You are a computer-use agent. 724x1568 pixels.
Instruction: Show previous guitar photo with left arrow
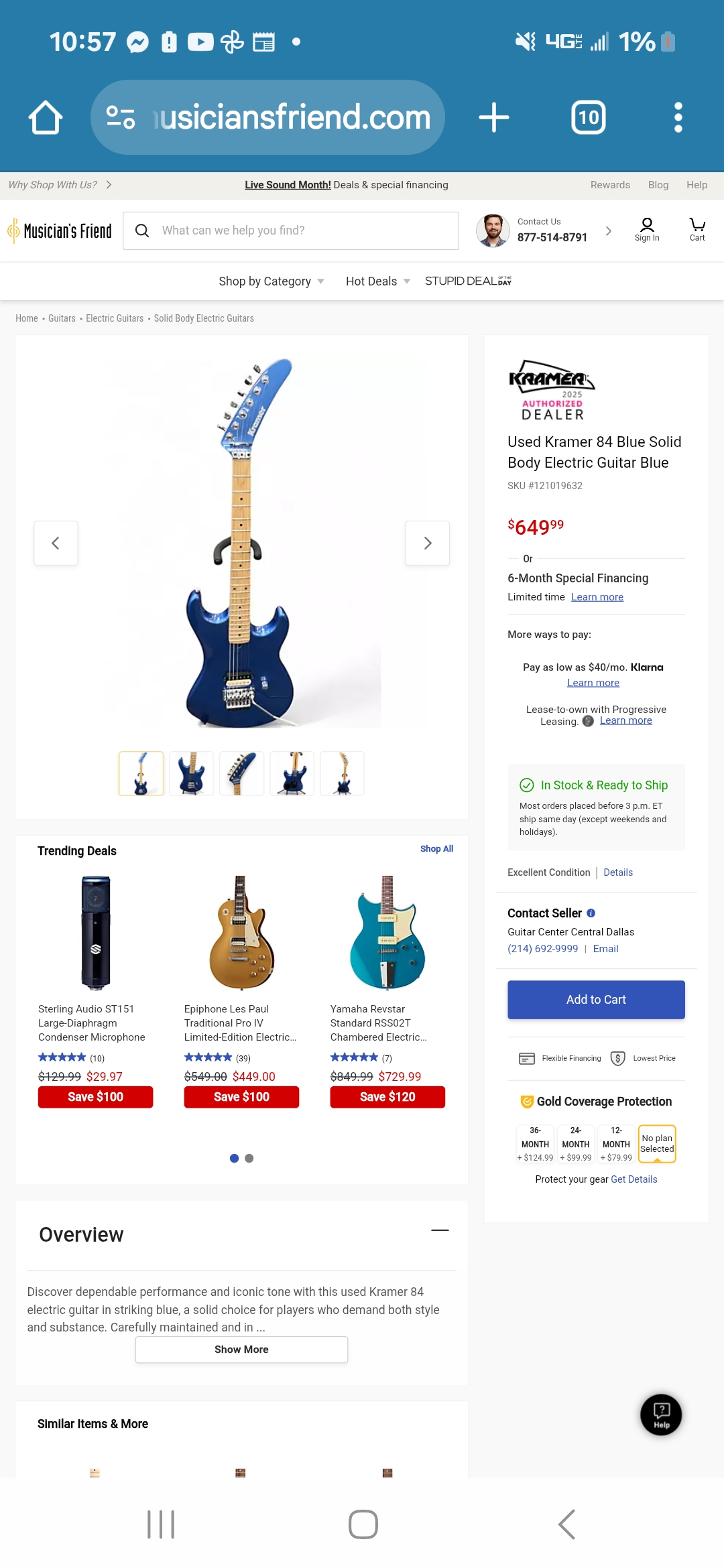click(x=56, y=543)
